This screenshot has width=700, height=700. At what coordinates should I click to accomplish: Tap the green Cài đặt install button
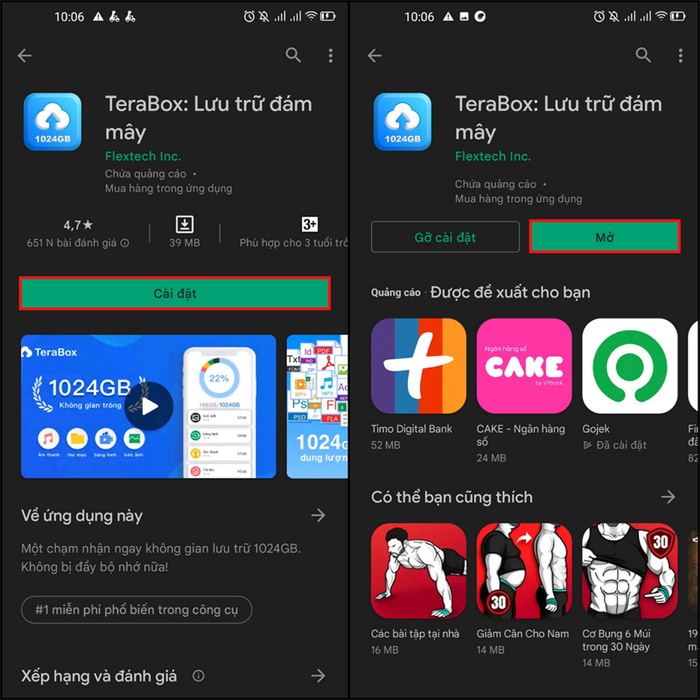pyautogui.click(x=175, y=293)
